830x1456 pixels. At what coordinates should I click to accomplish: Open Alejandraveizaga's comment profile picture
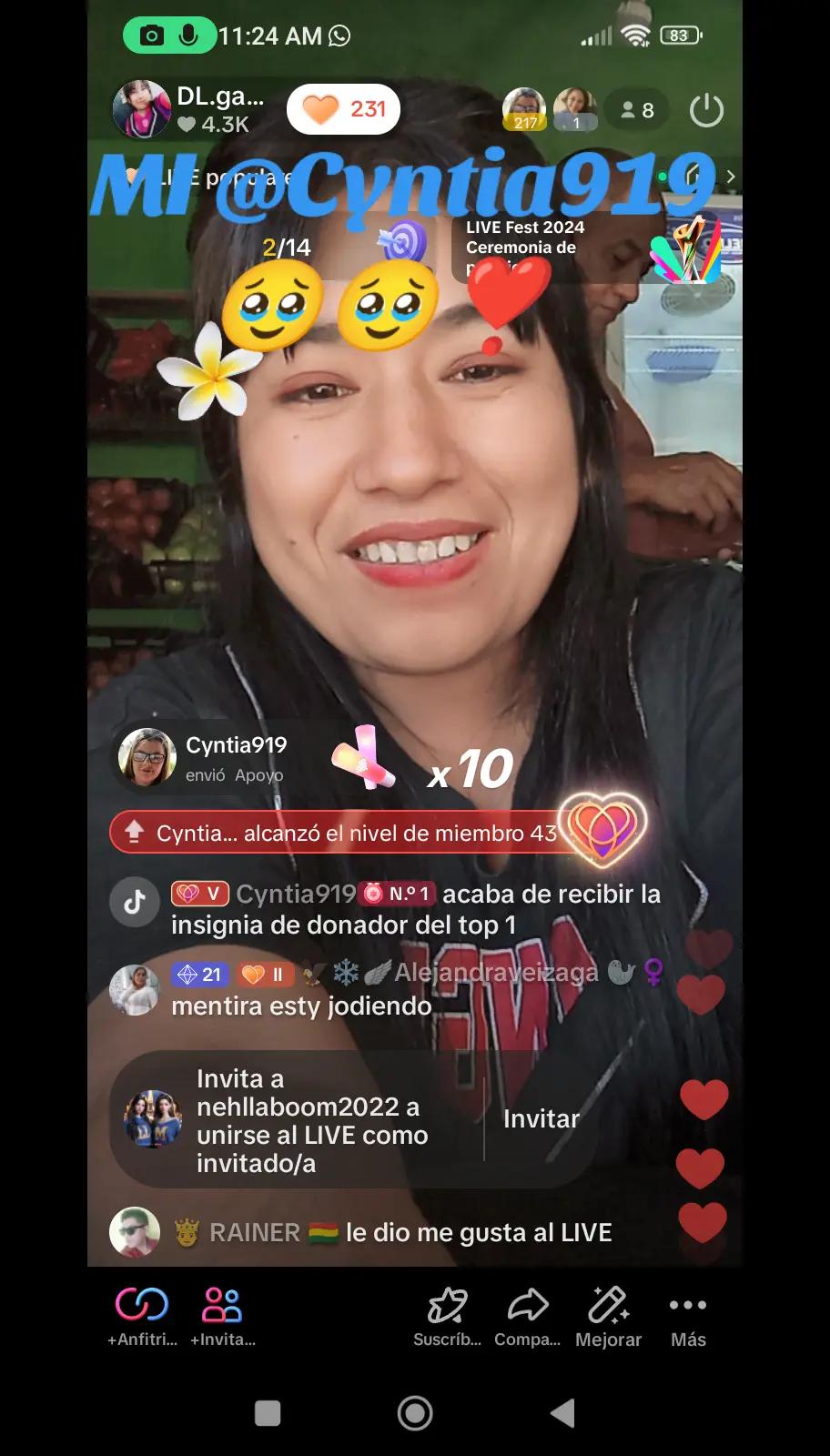(x=134, y=990)
